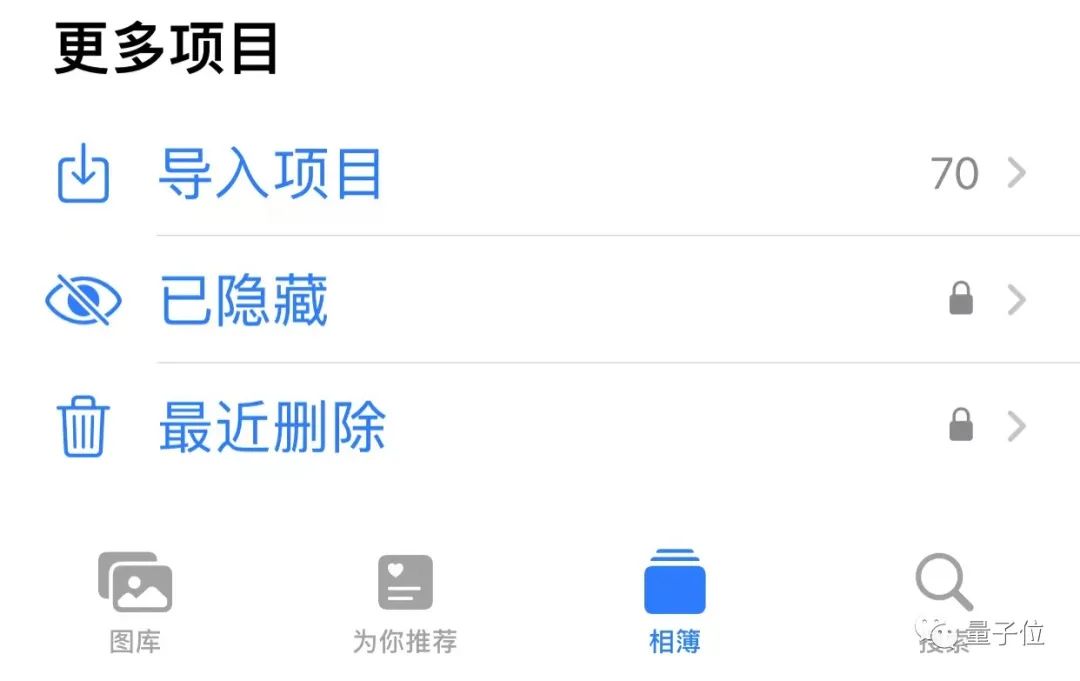Screen dimensions: 1080x681
Task: Switch to the 为你推荐 tab
Action: tap(405, 602)
